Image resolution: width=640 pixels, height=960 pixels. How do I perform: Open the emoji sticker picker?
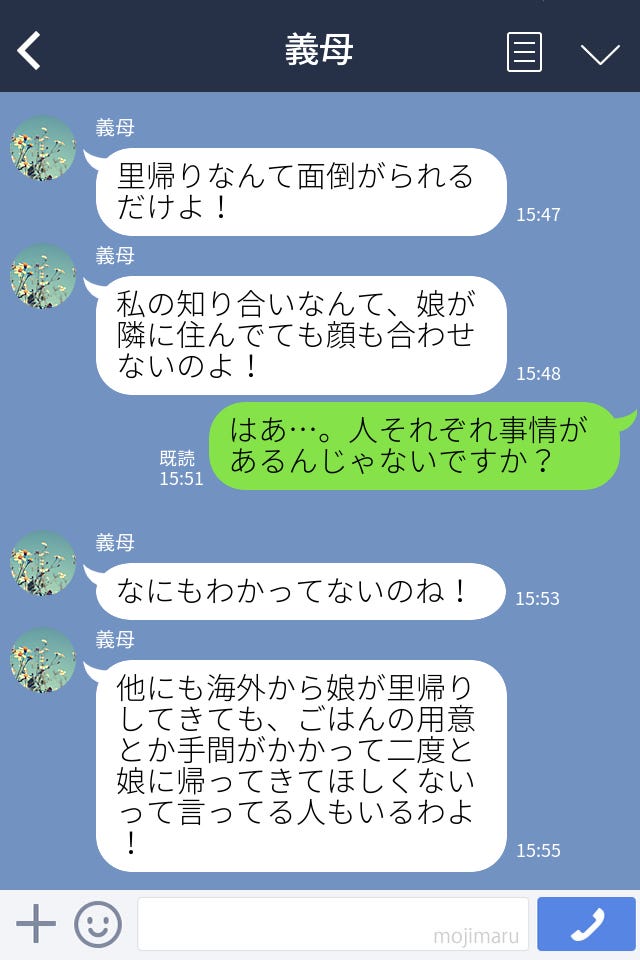[x=97, y=924]
